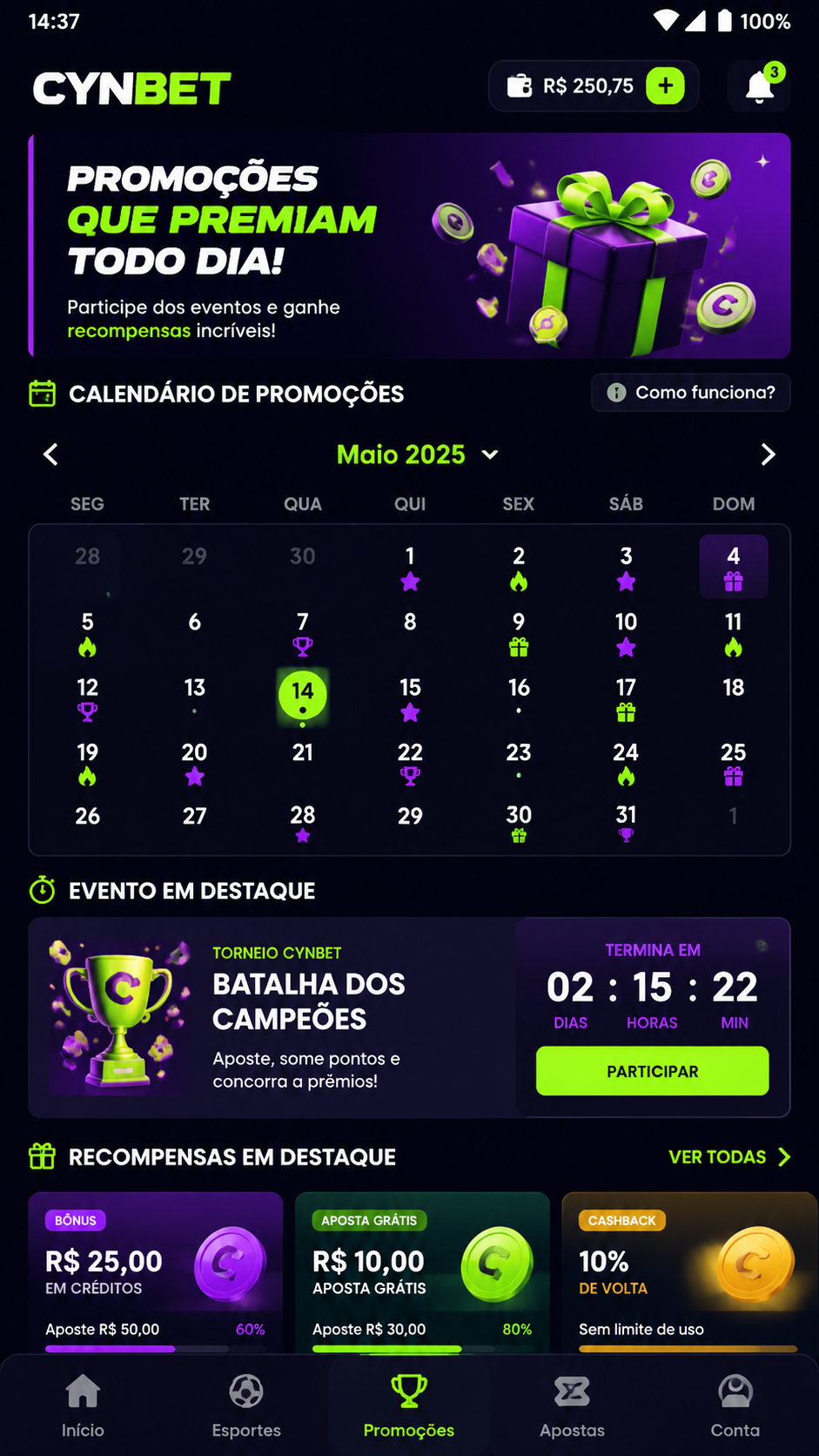Open the notifications bell
Viewport: 819px width, 1456px height.
point(759,86)
